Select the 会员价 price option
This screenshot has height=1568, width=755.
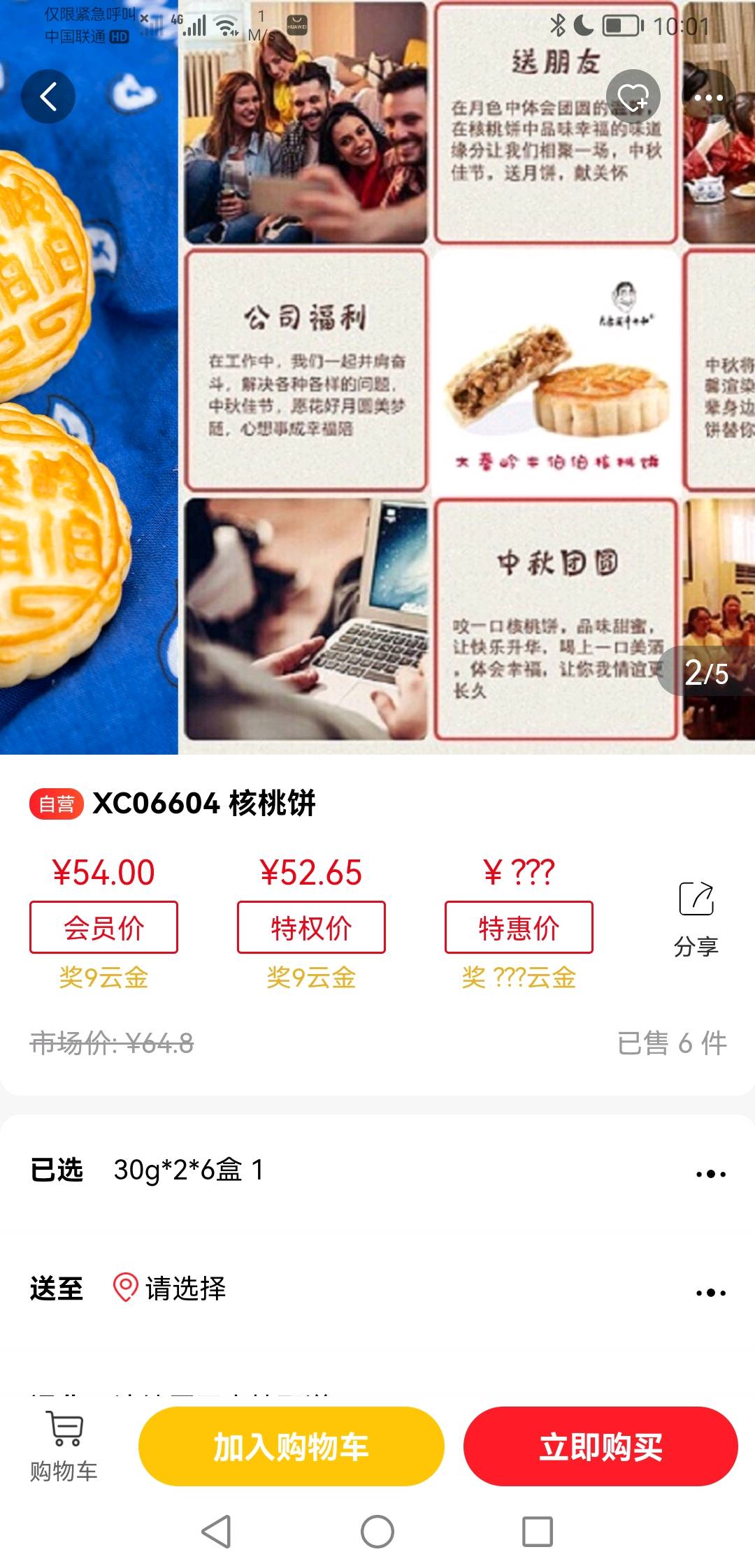point(103,927)
